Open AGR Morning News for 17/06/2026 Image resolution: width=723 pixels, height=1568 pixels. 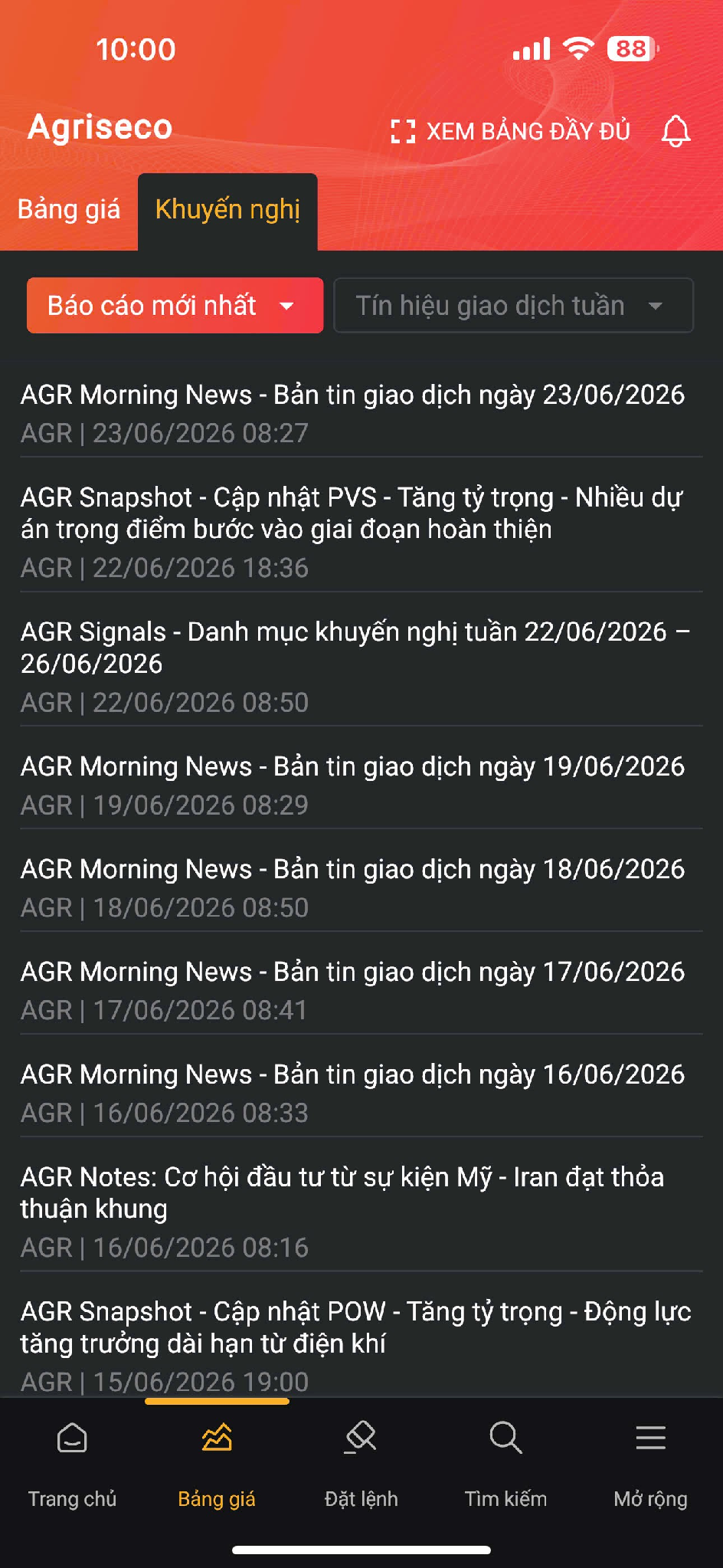(361, 990)
